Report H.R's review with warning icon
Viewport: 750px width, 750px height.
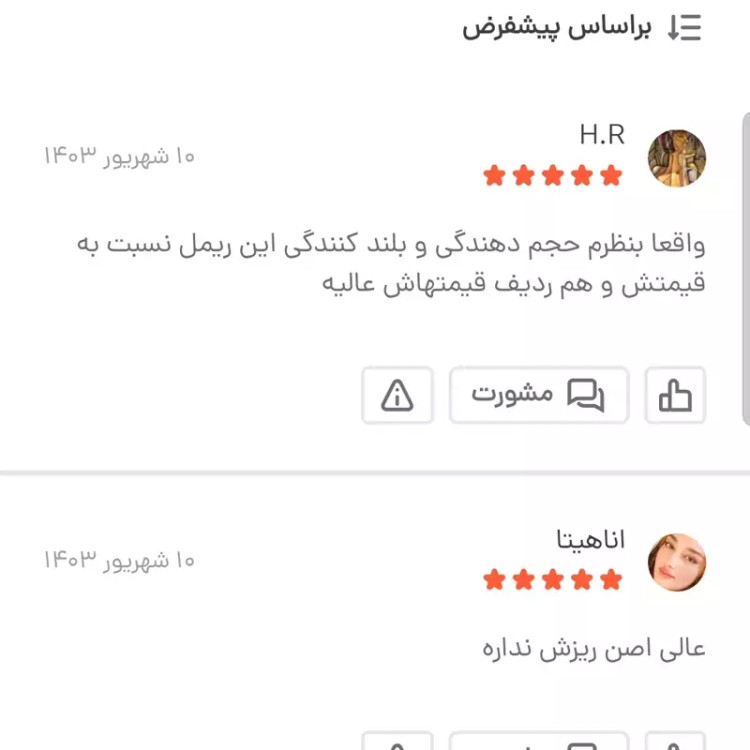[397, 396]
